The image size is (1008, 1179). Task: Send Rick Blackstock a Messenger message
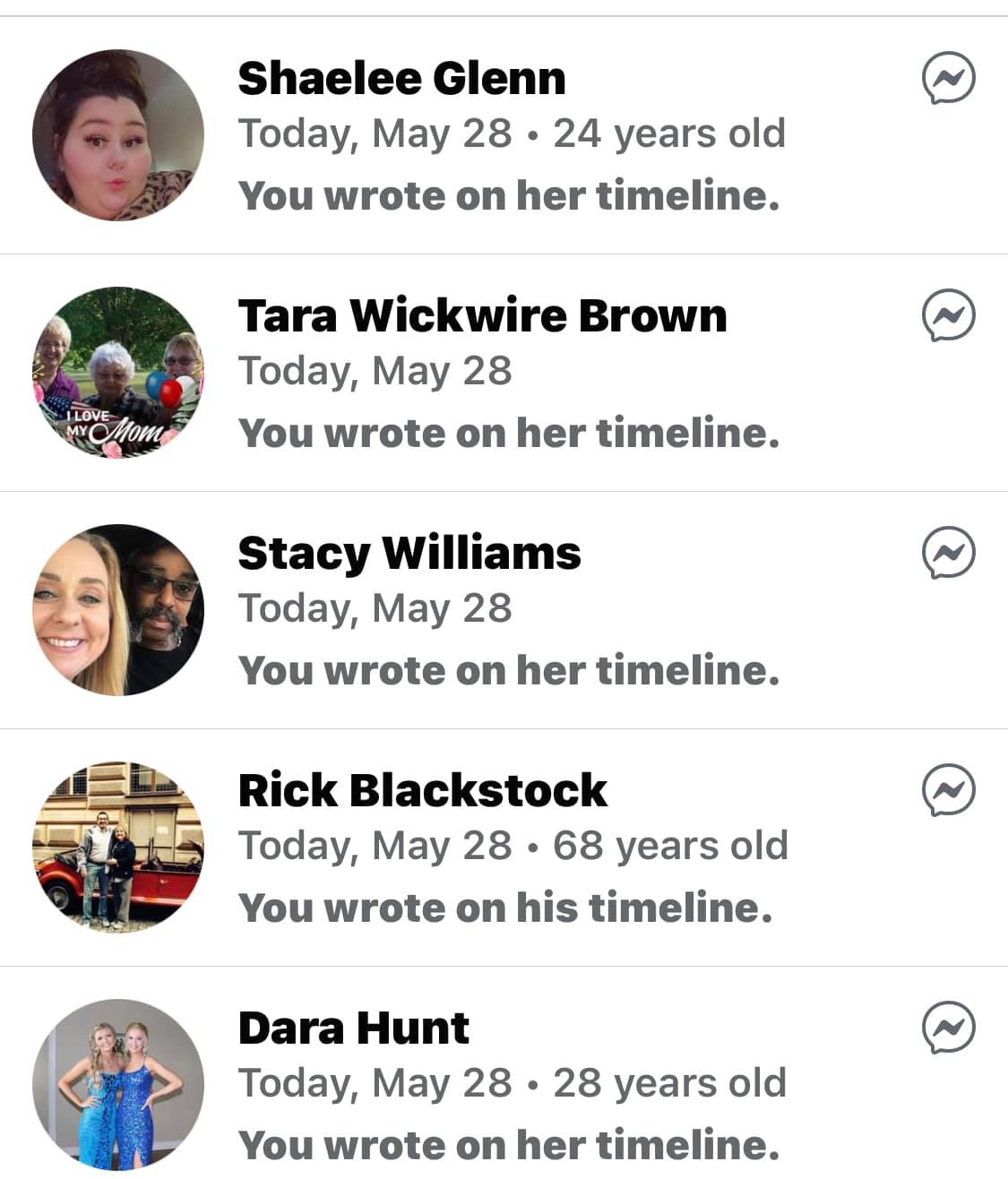coord(948,790)
